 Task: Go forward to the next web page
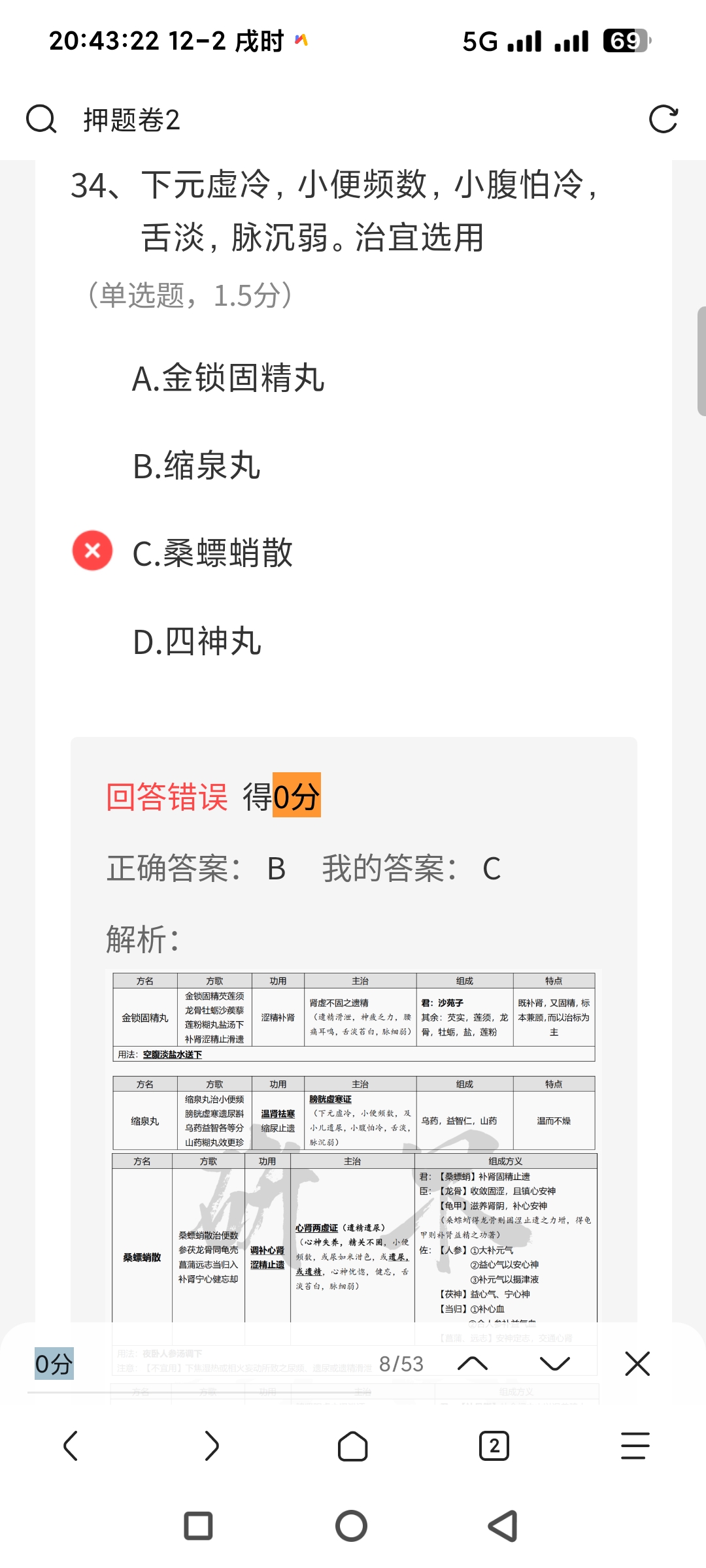[x=211, y=1445]
